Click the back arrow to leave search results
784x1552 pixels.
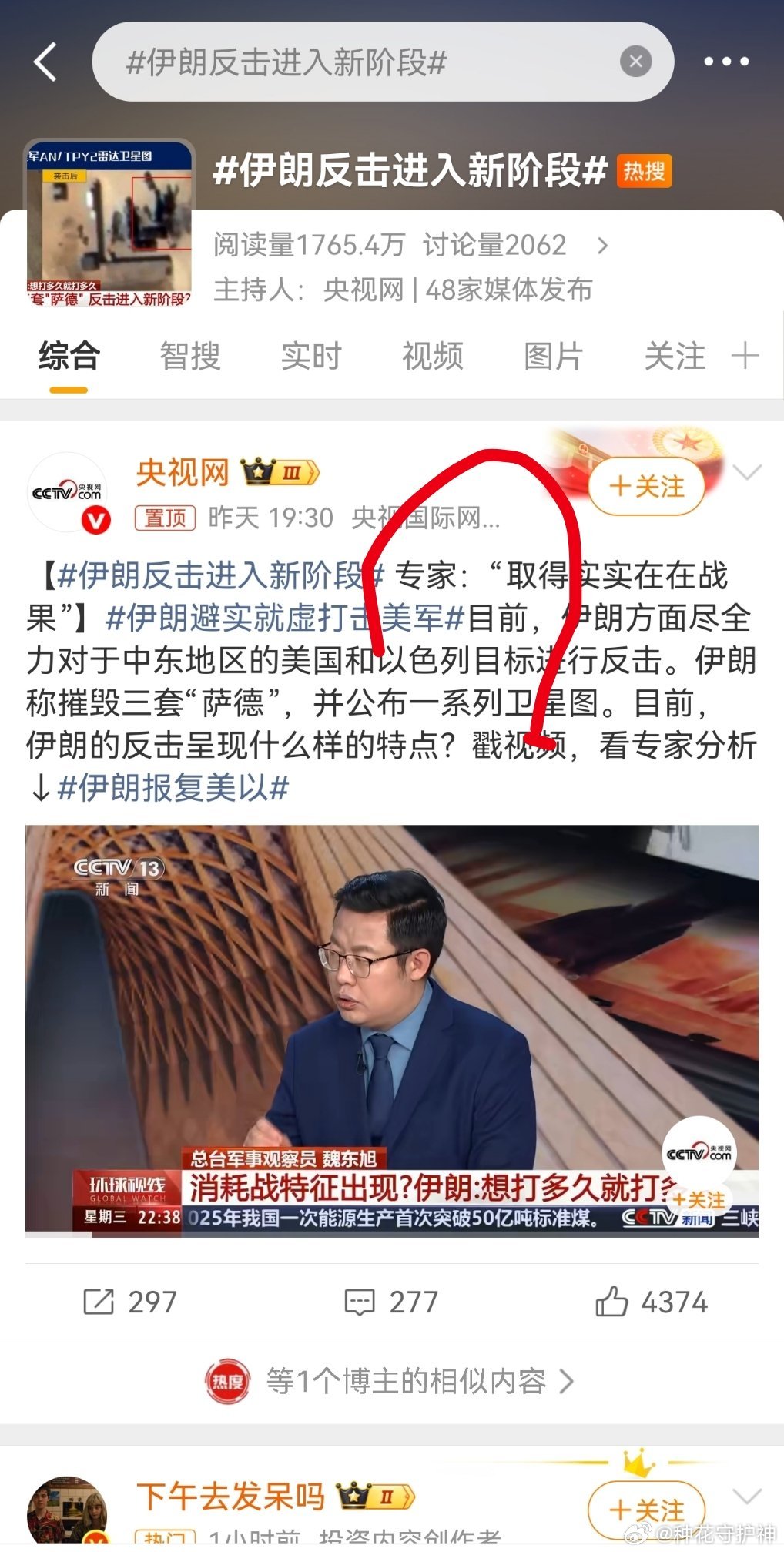coord(46,62)
